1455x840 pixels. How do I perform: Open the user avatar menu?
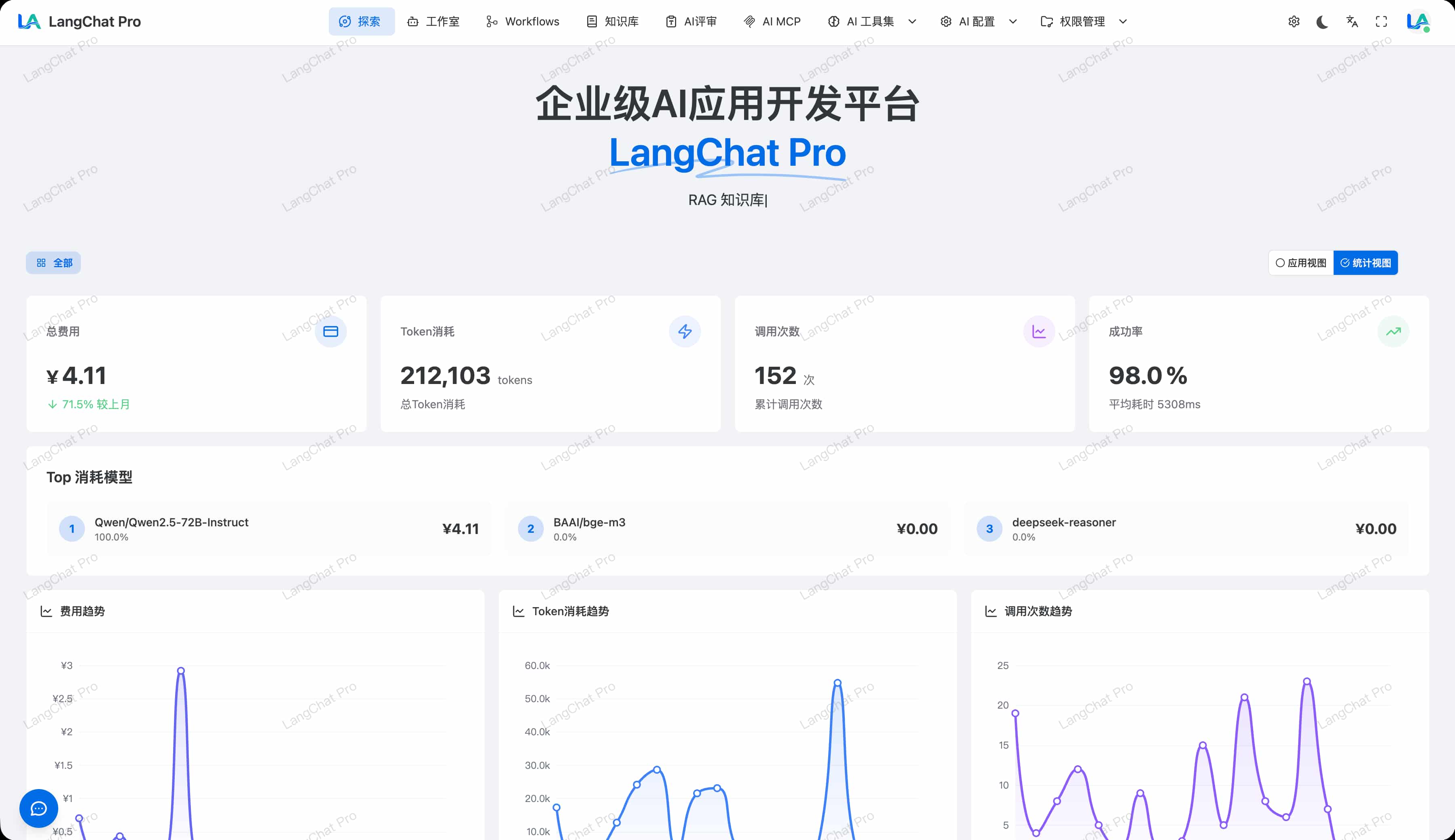pos(1417,22)
